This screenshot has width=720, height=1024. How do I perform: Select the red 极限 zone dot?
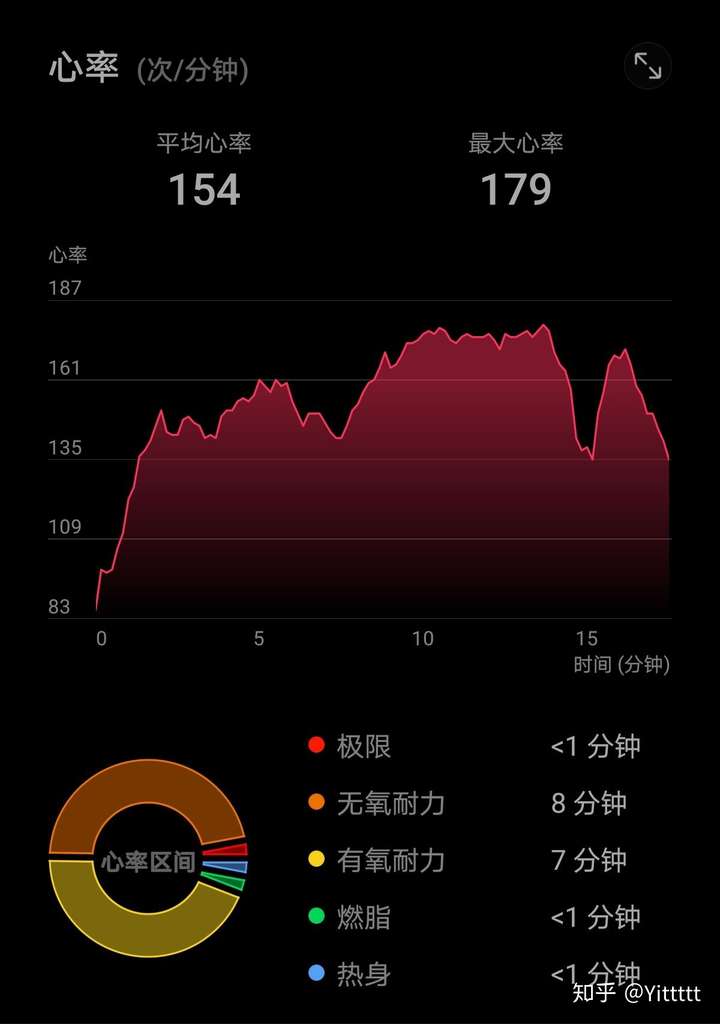point(317,746)
